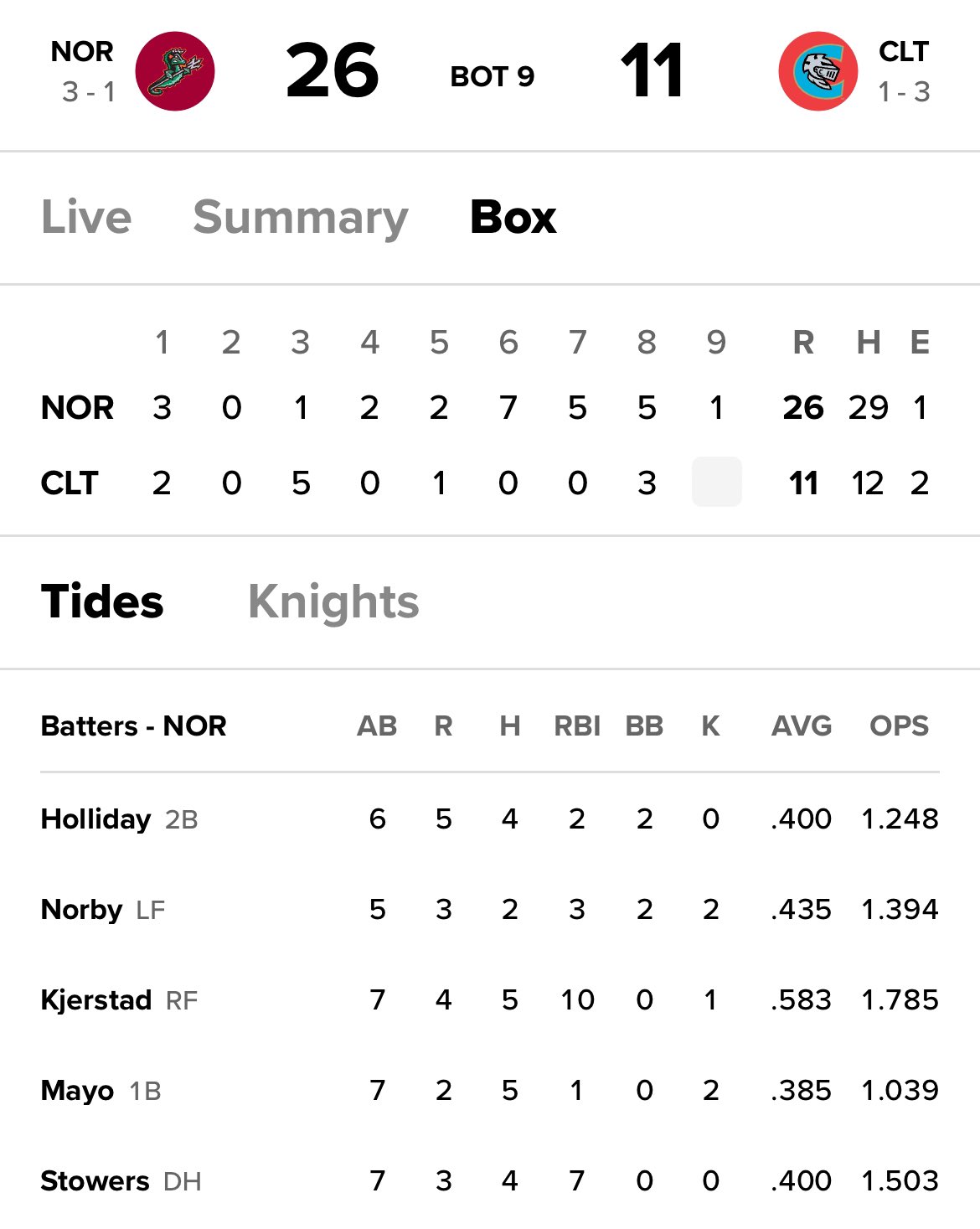Select the Box tab
Screen dimensions: 980x1229
513,218
